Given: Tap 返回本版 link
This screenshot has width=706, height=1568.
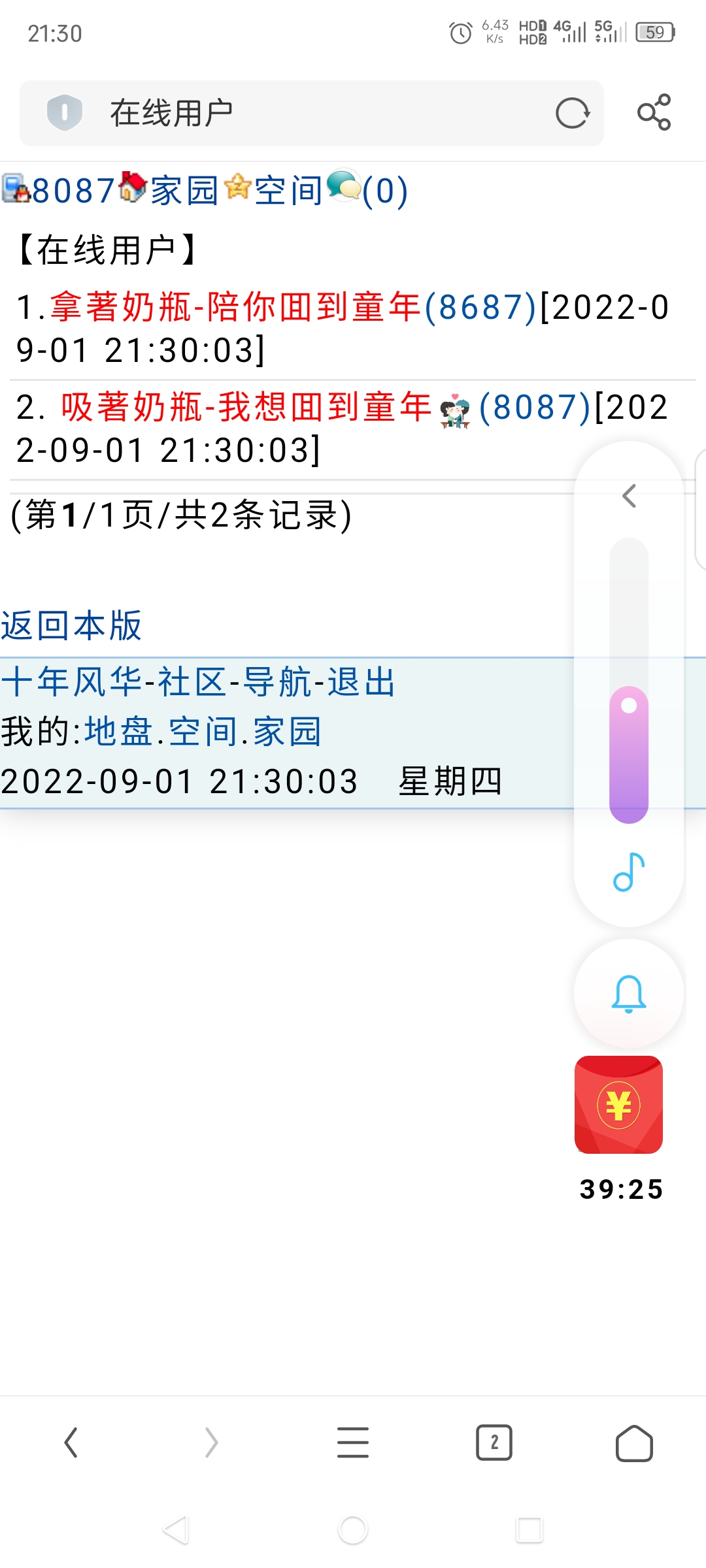Looking at the screenshot, I should pyautogui.click(x=72, y=625).
